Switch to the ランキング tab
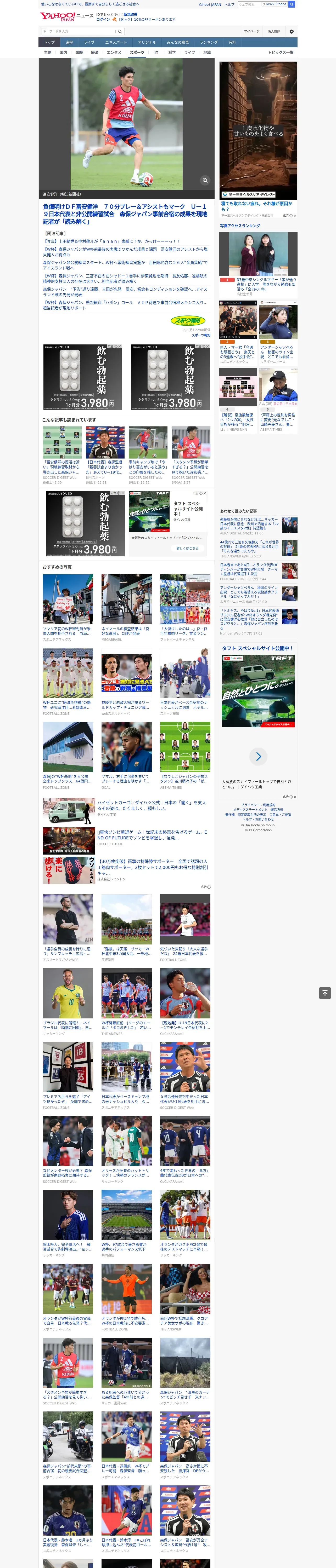The width and height of the screenshot is (336, 1568). [209, 43]
